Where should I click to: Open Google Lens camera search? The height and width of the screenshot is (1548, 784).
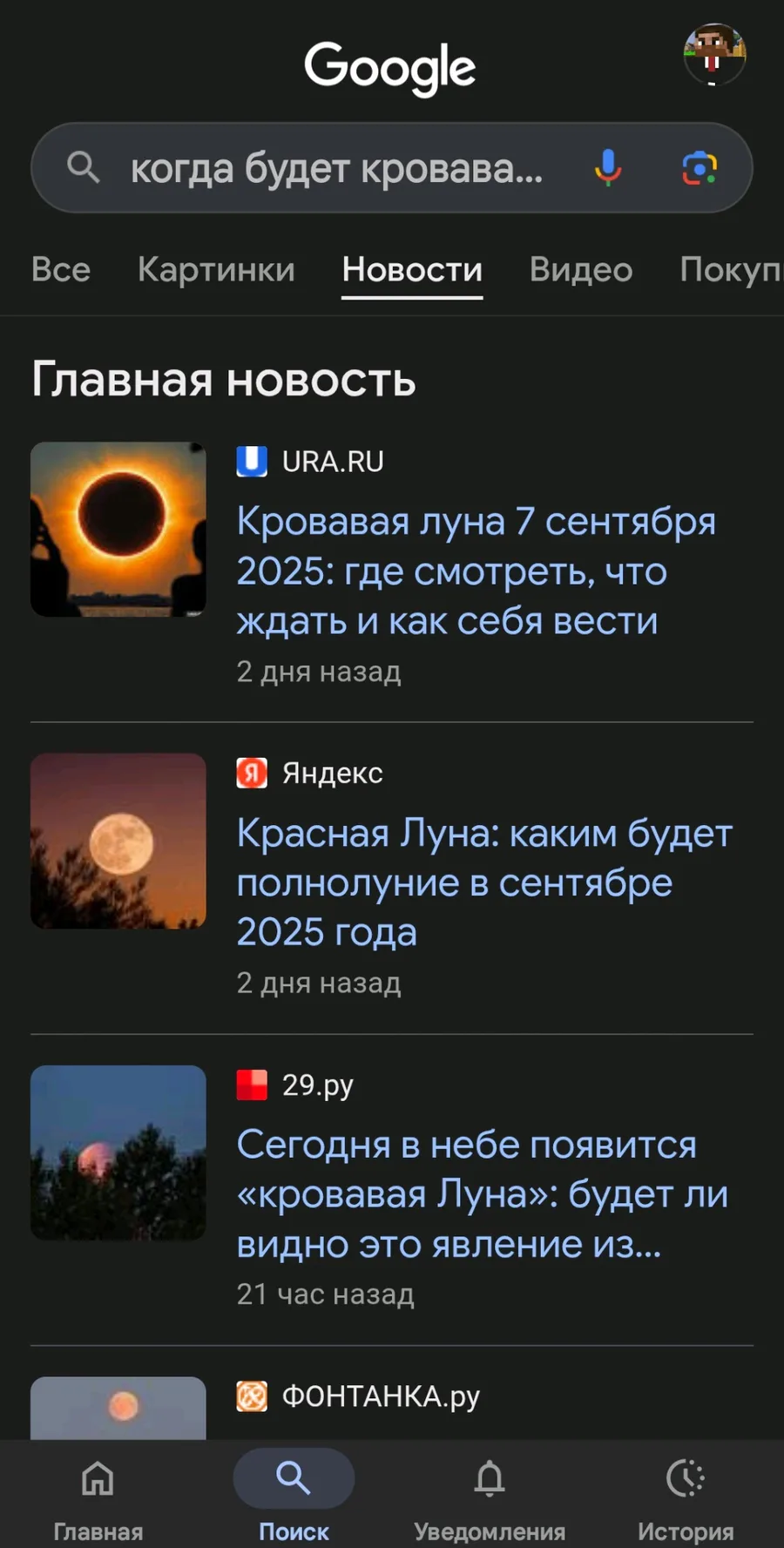(x=700, y=167)
